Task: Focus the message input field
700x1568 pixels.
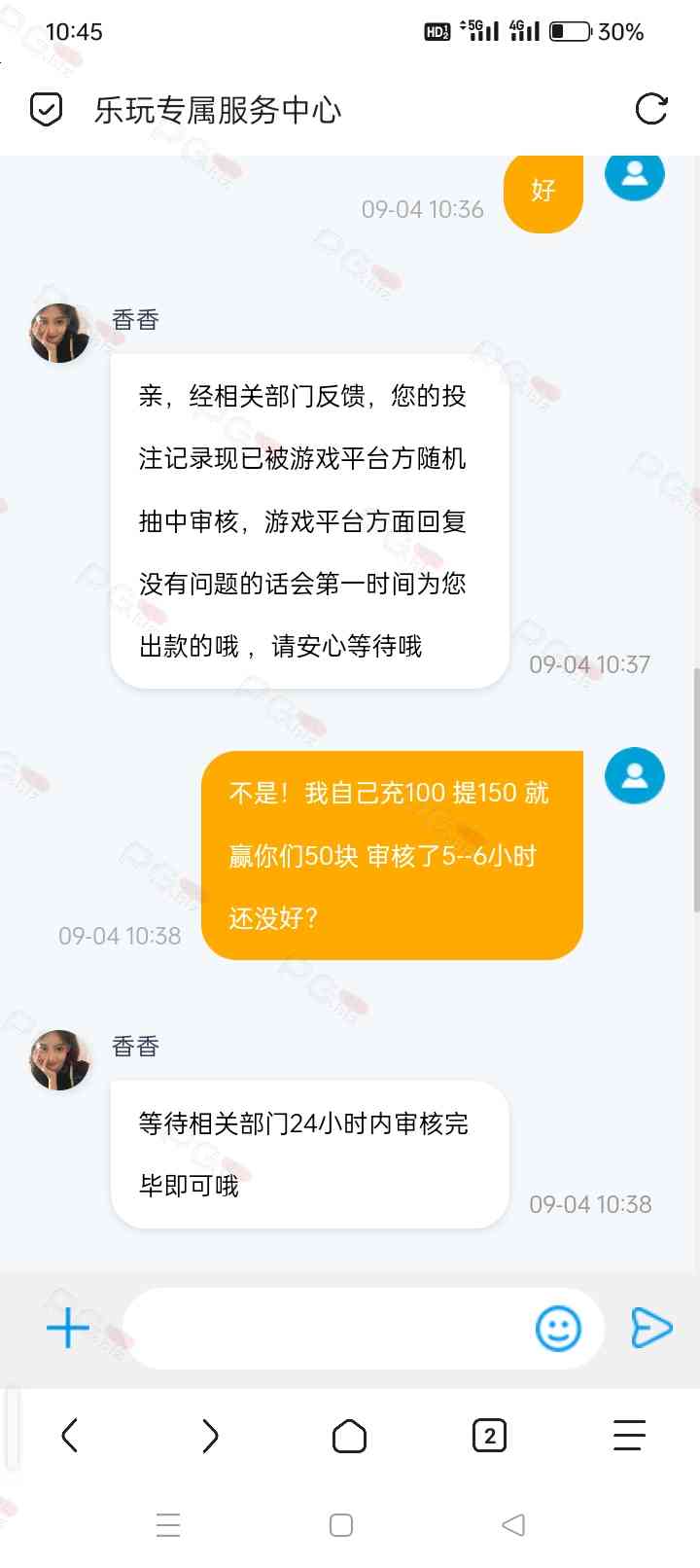Action: (326, 1328)
